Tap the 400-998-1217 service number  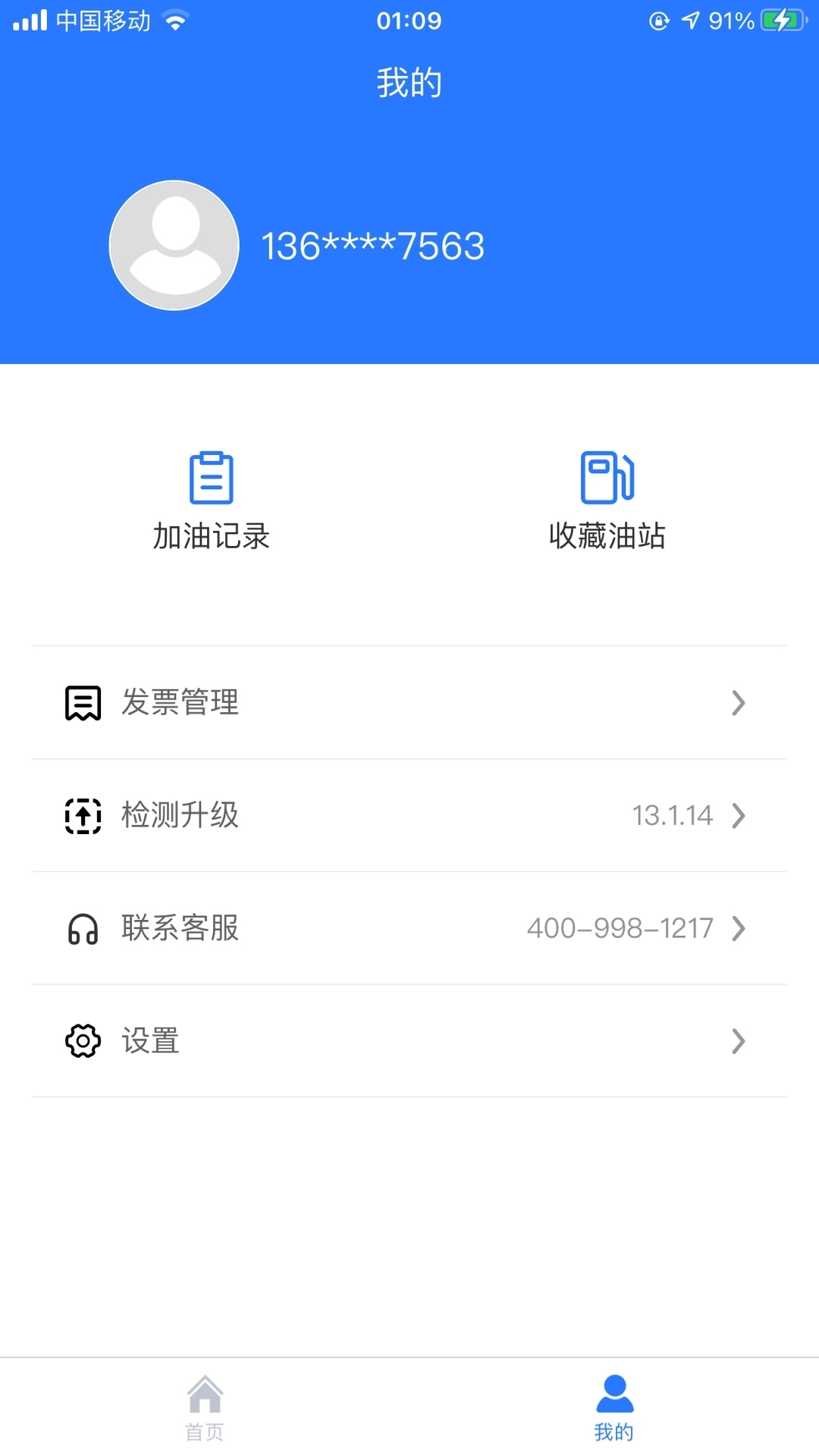pos(622,929)
